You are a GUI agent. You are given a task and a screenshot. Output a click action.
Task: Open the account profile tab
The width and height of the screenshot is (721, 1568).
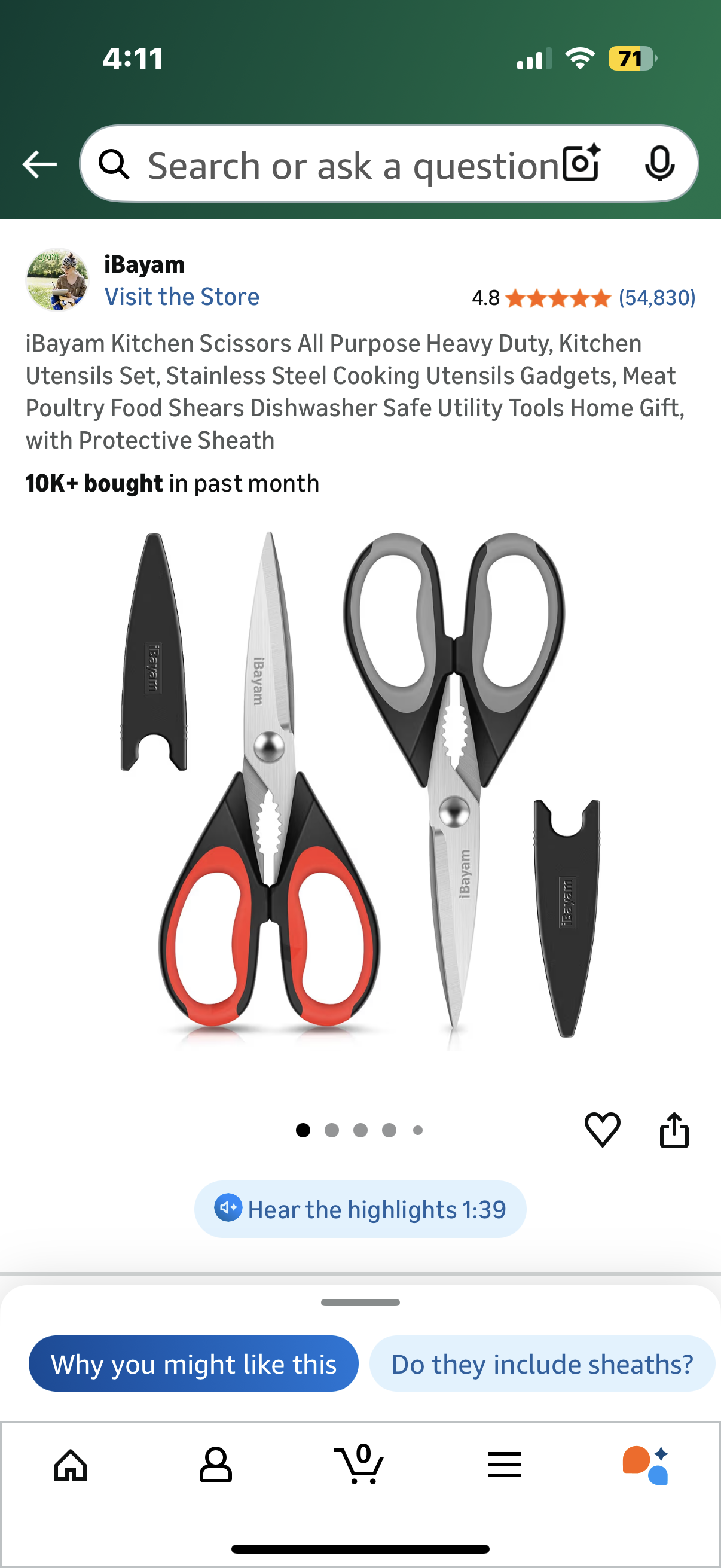click(215, 1465)
